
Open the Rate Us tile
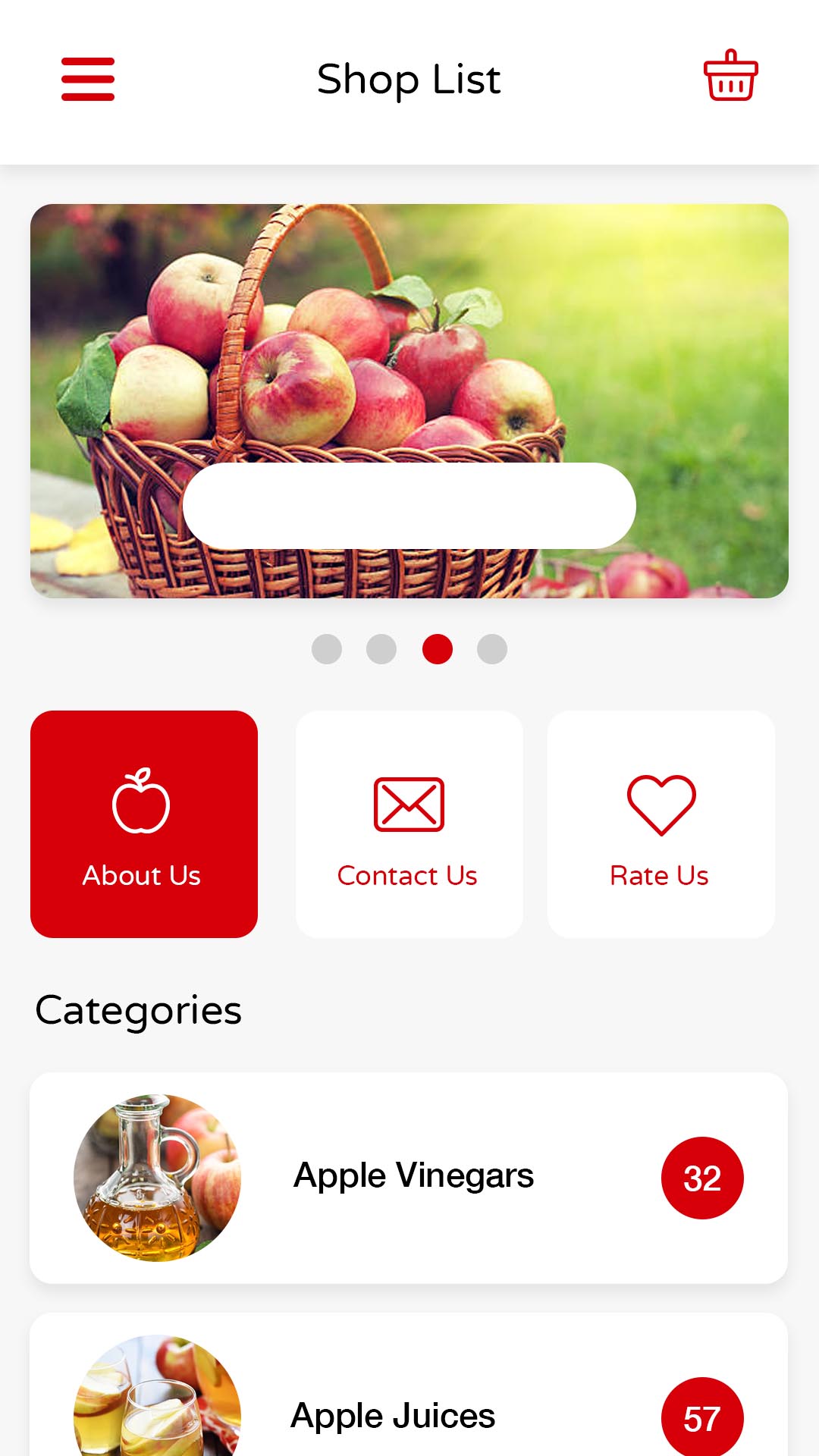pyautogui.click(x=661, y=824)
